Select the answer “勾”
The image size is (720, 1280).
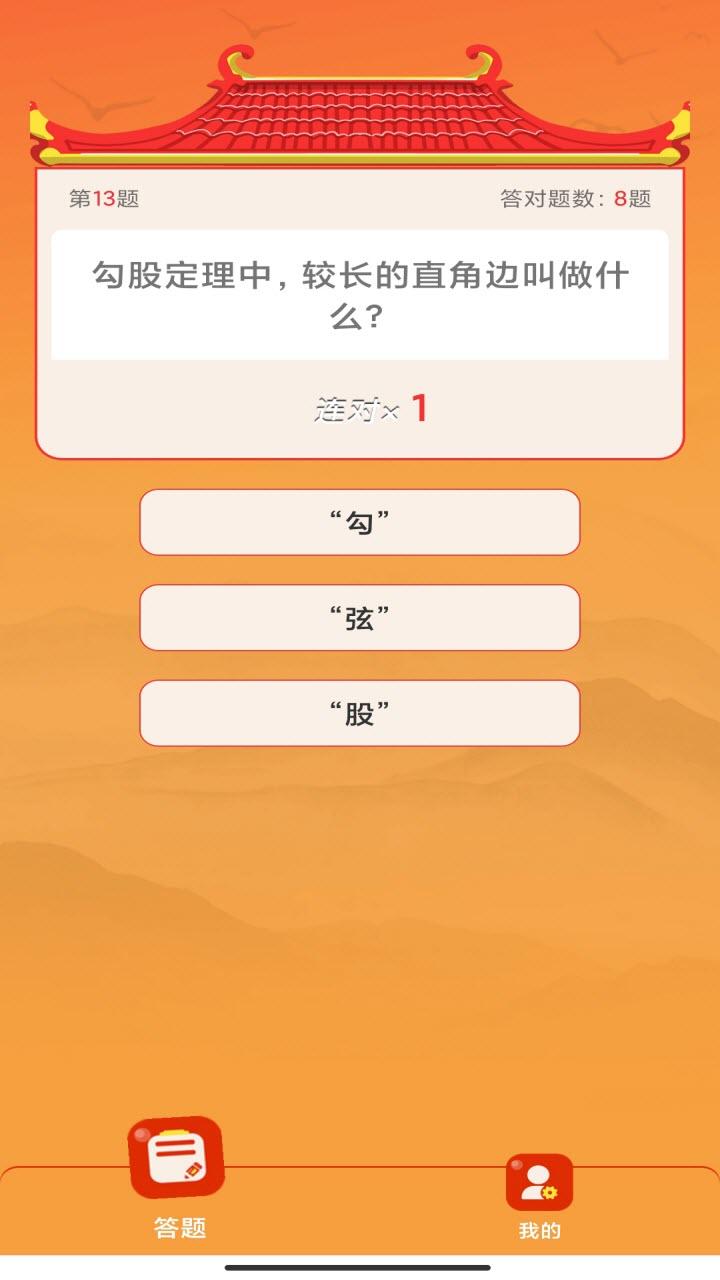360,522
